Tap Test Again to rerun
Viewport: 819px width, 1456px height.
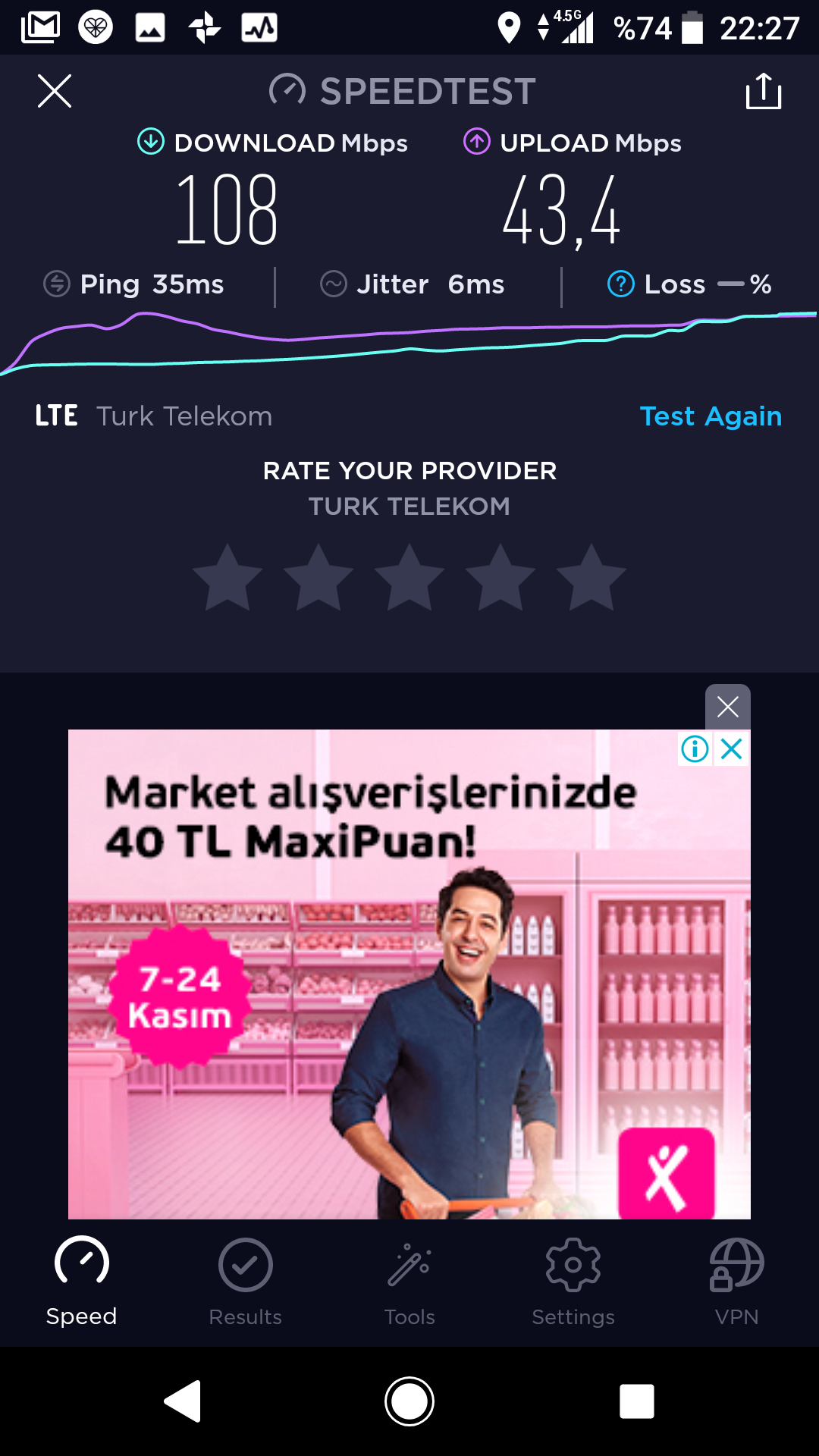click(711, 416)
